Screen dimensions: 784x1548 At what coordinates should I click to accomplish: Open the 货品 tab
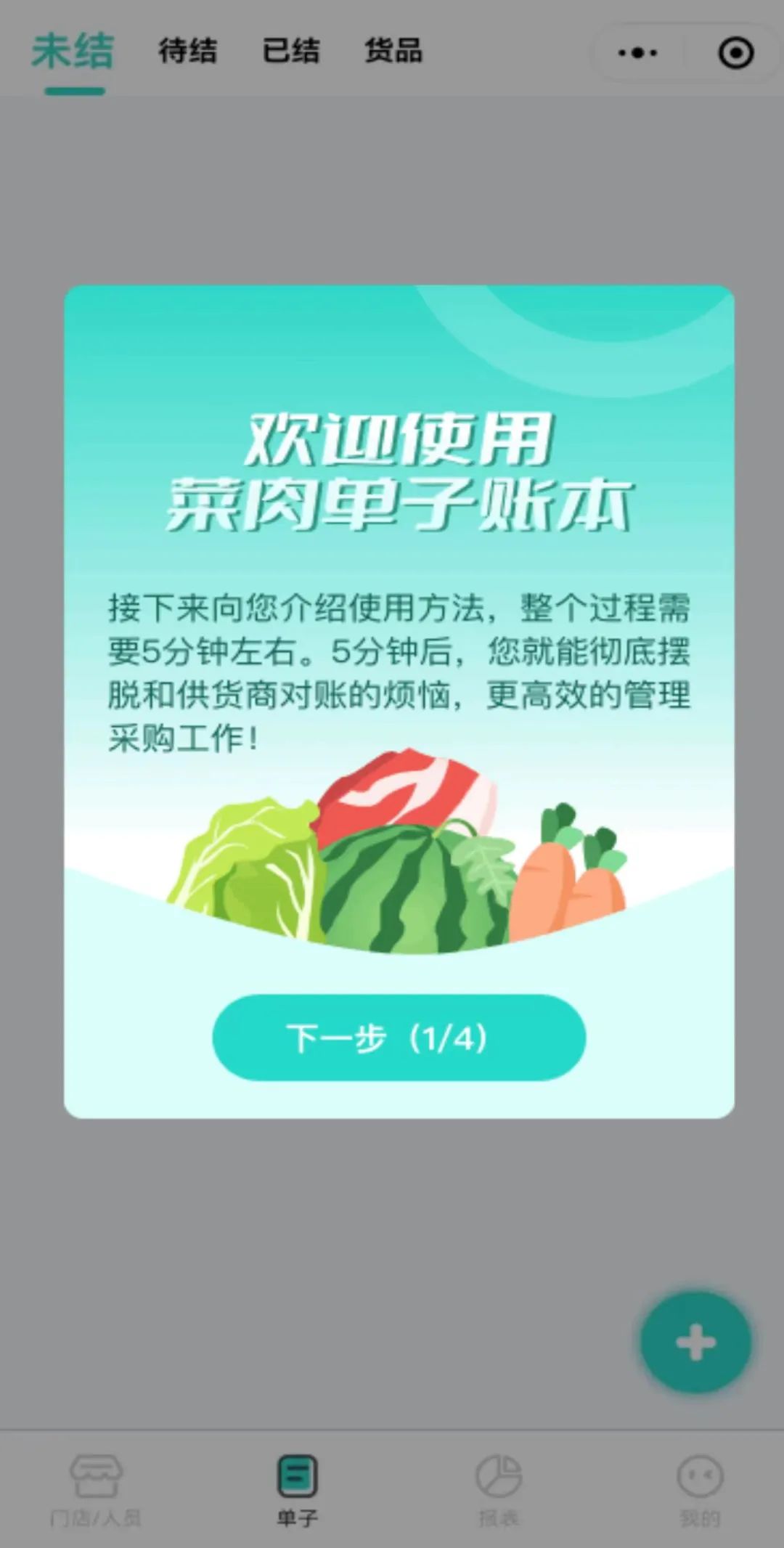(393, 51)
